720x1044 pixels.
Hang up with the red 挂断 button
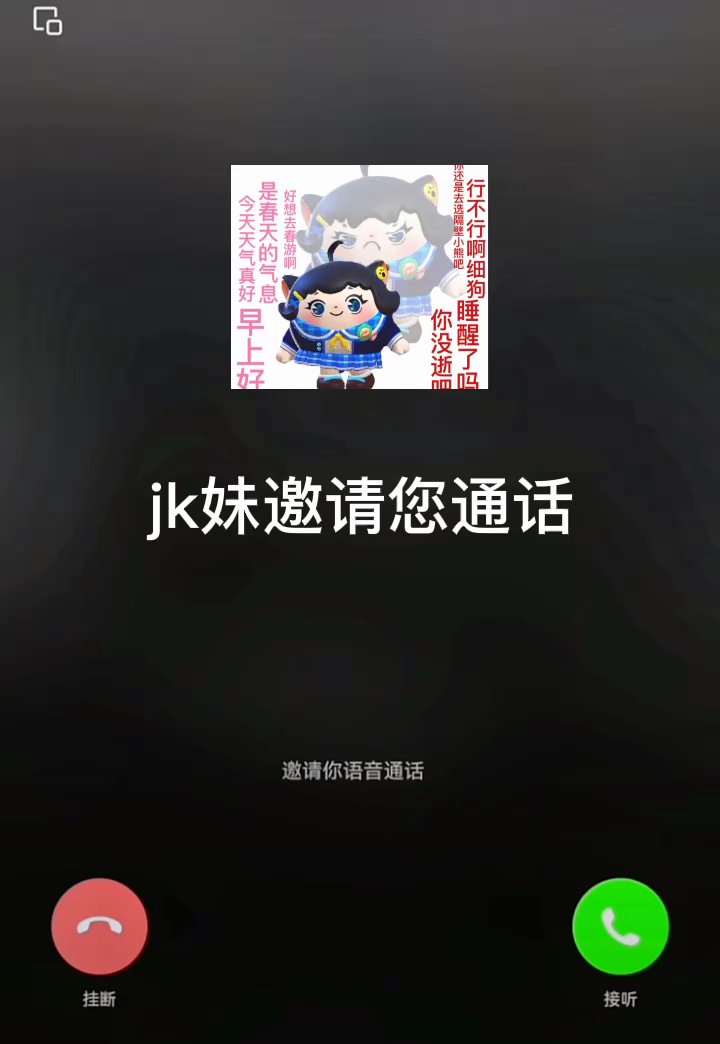coord(99,926)
